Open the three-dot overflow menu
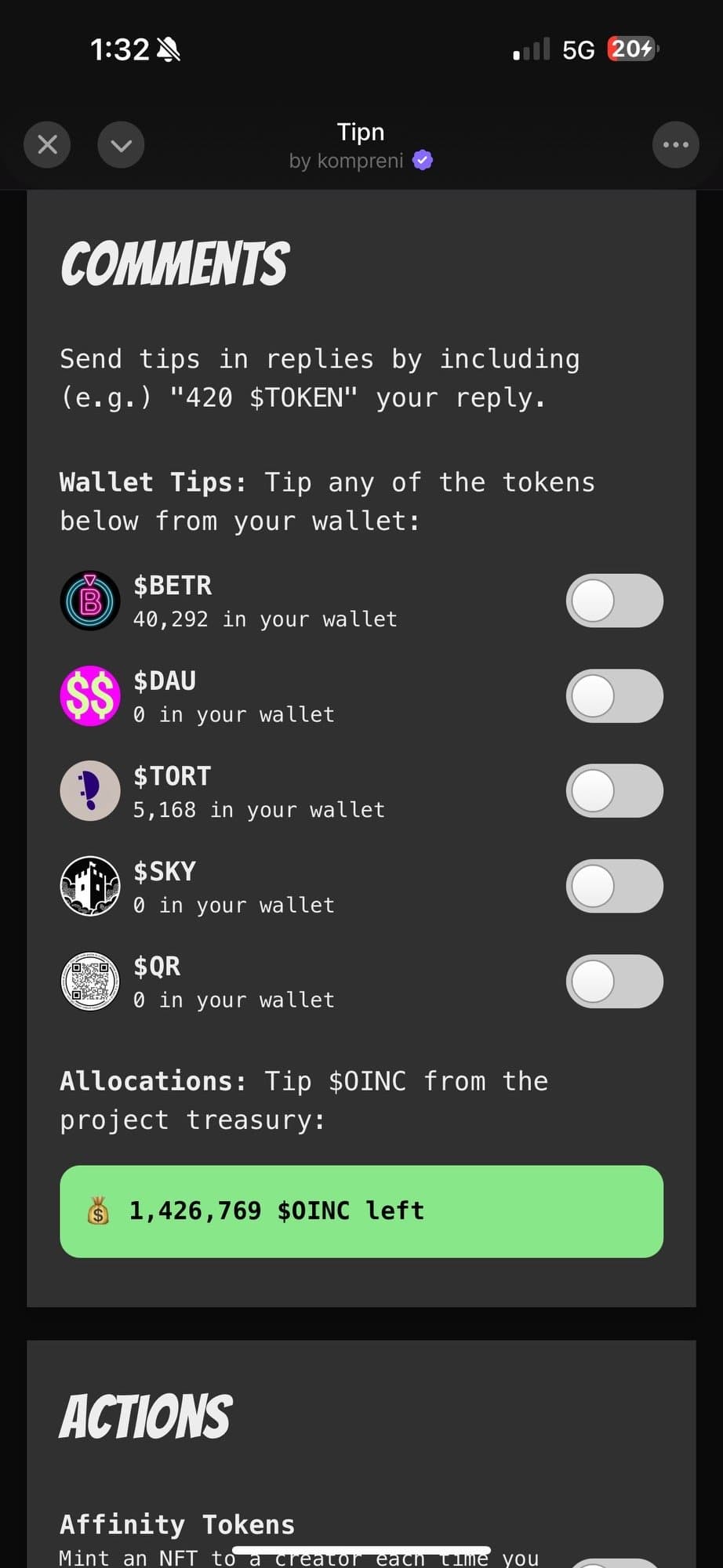The image size is (723, 1568). point(675,145)
